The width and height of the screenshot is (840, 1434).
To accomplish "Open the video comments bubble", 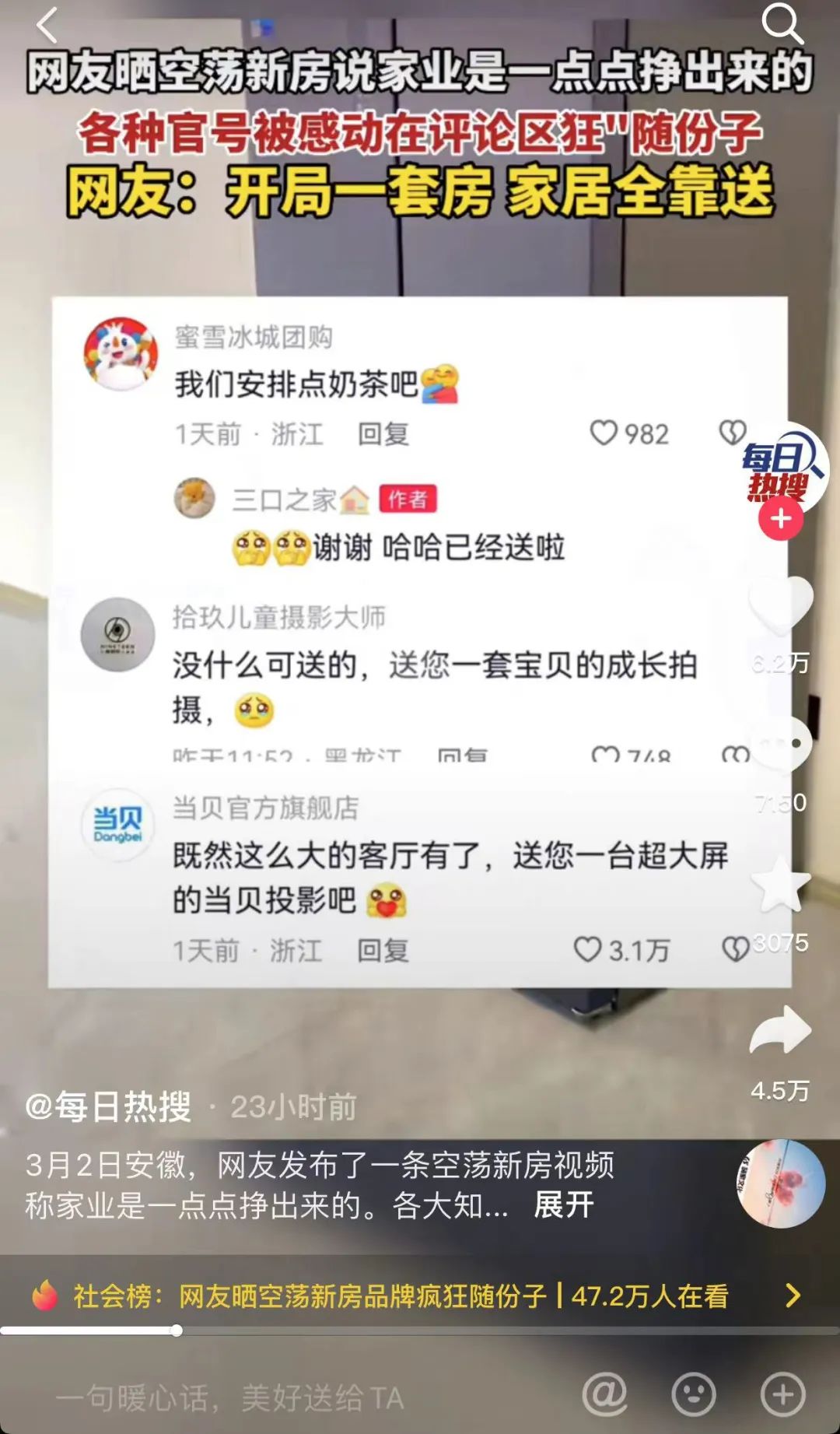I will point(781,744).
